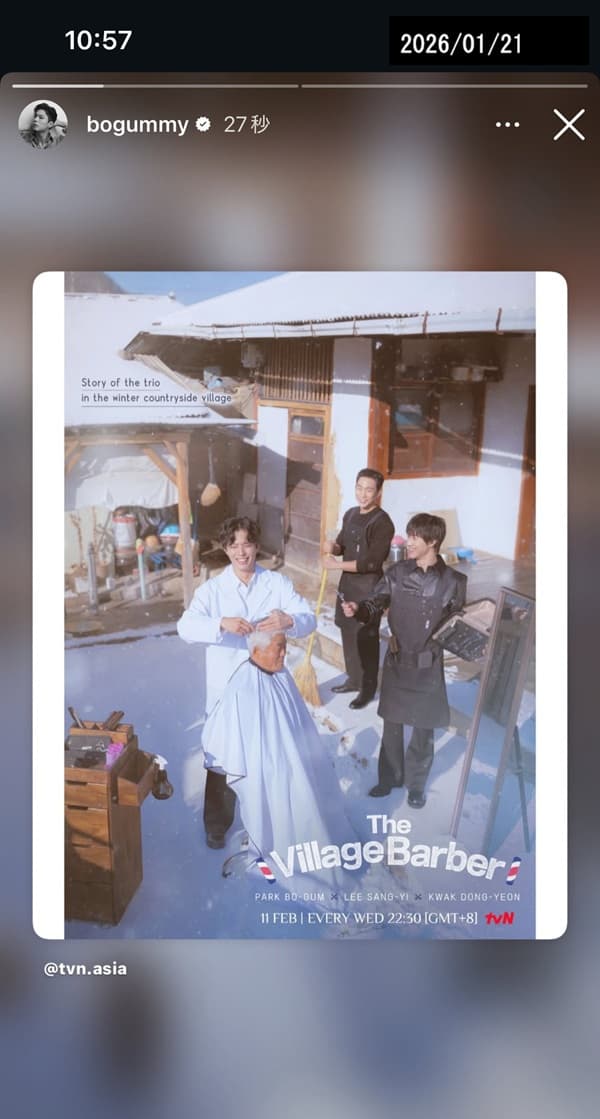Open bogummy's profile picture
This screenshot has height=1119, width=600.
tap(43, 125)
